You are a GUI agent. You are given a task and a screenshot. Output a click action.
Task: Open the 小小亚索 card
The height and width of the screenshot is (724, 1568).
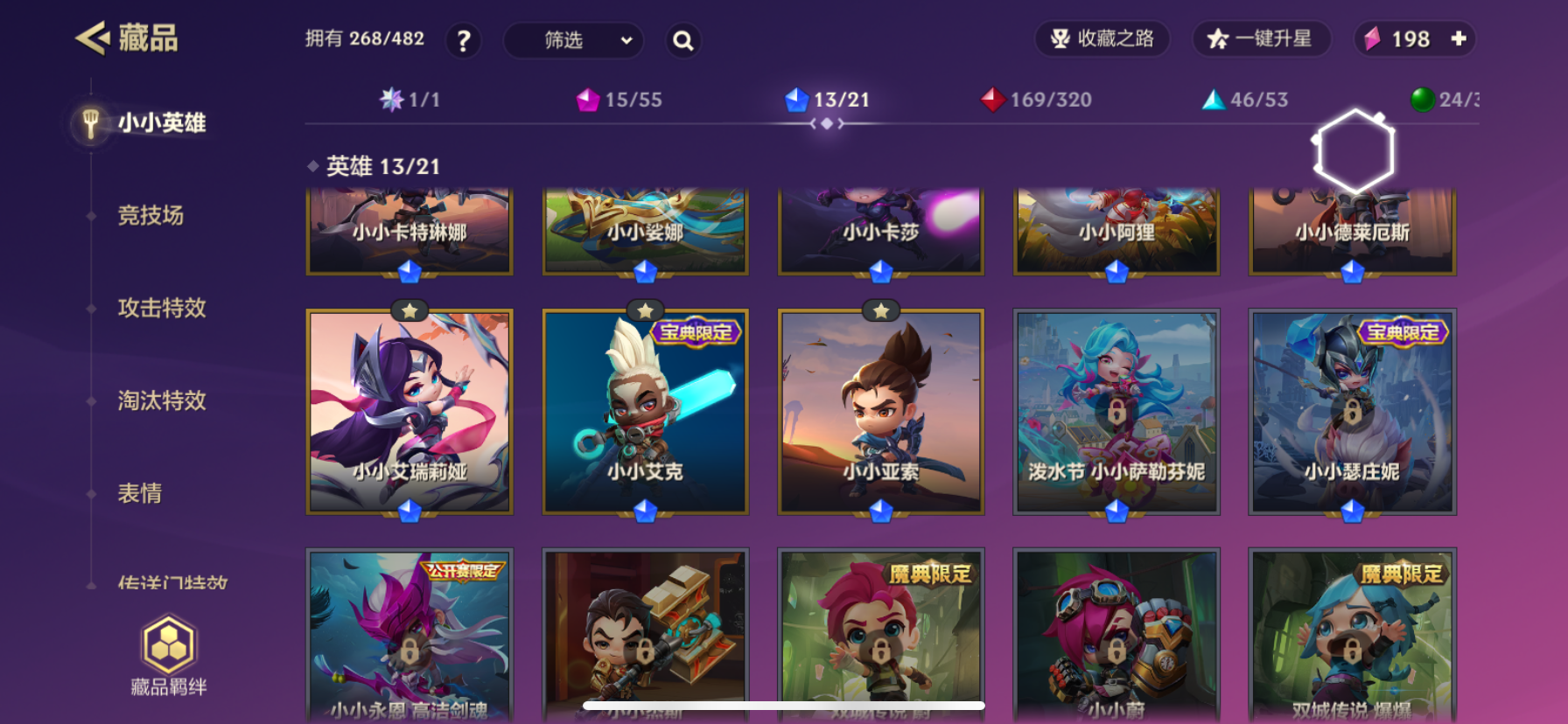(x=881, y=411)
